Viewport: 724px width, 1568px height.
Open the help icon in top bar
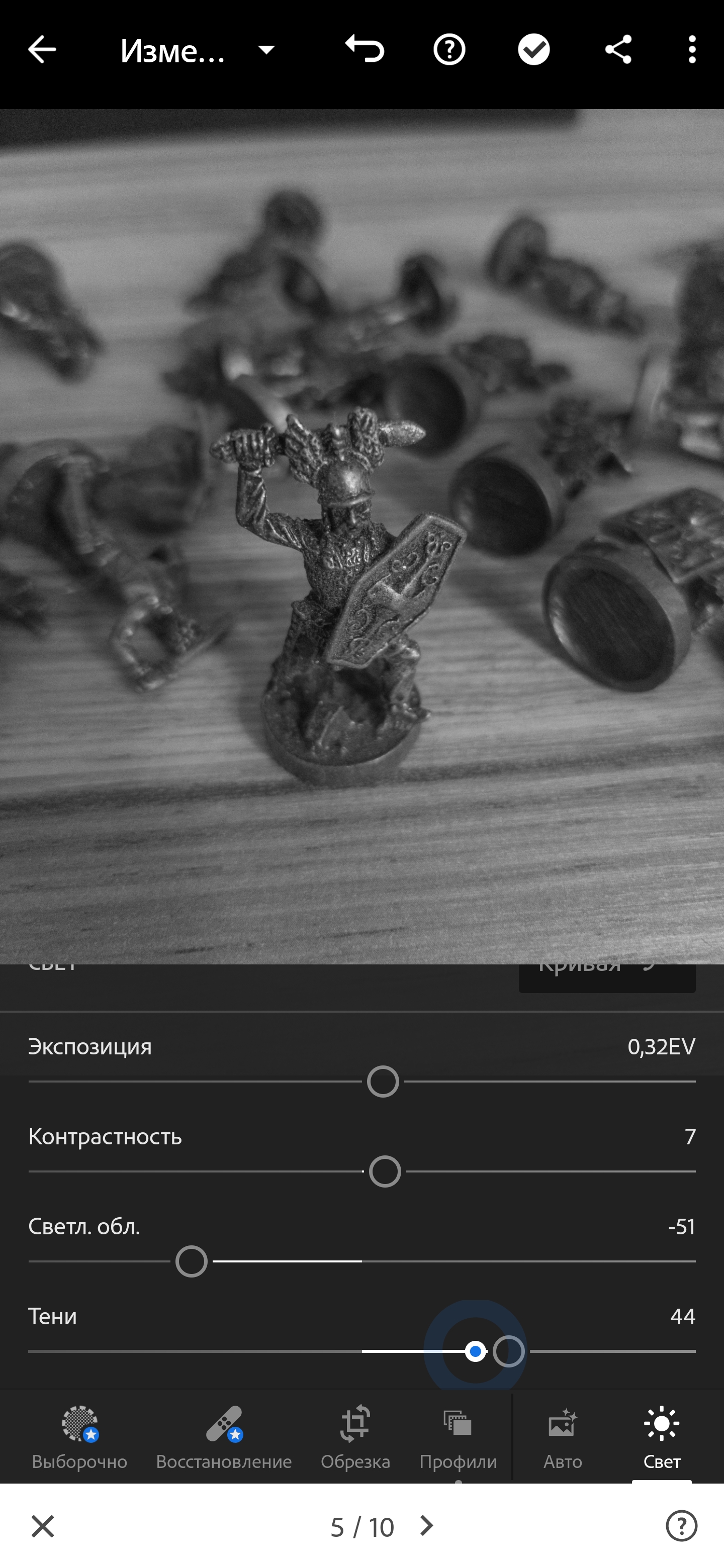tap(449, 49)
